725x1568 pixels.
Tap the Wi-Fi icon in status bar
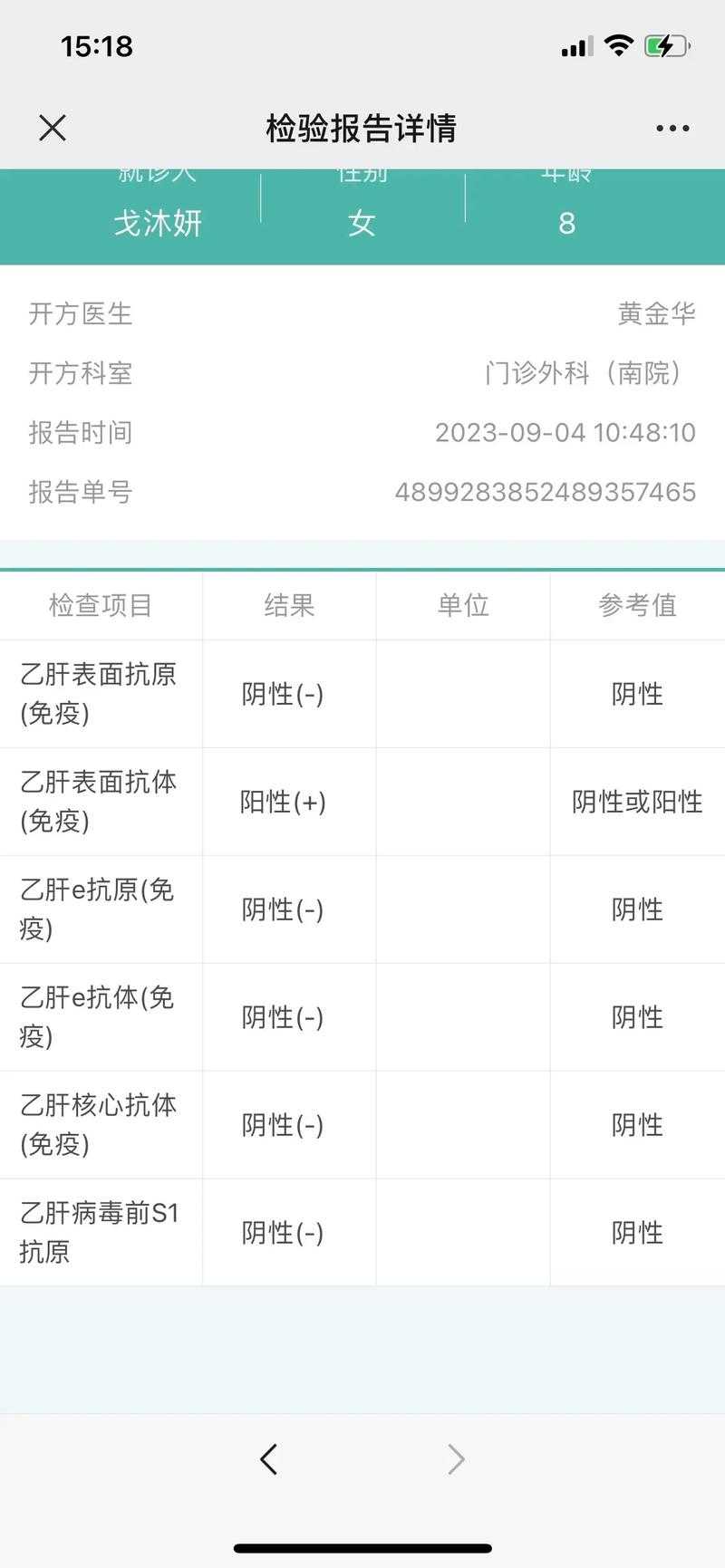(619, 45)
